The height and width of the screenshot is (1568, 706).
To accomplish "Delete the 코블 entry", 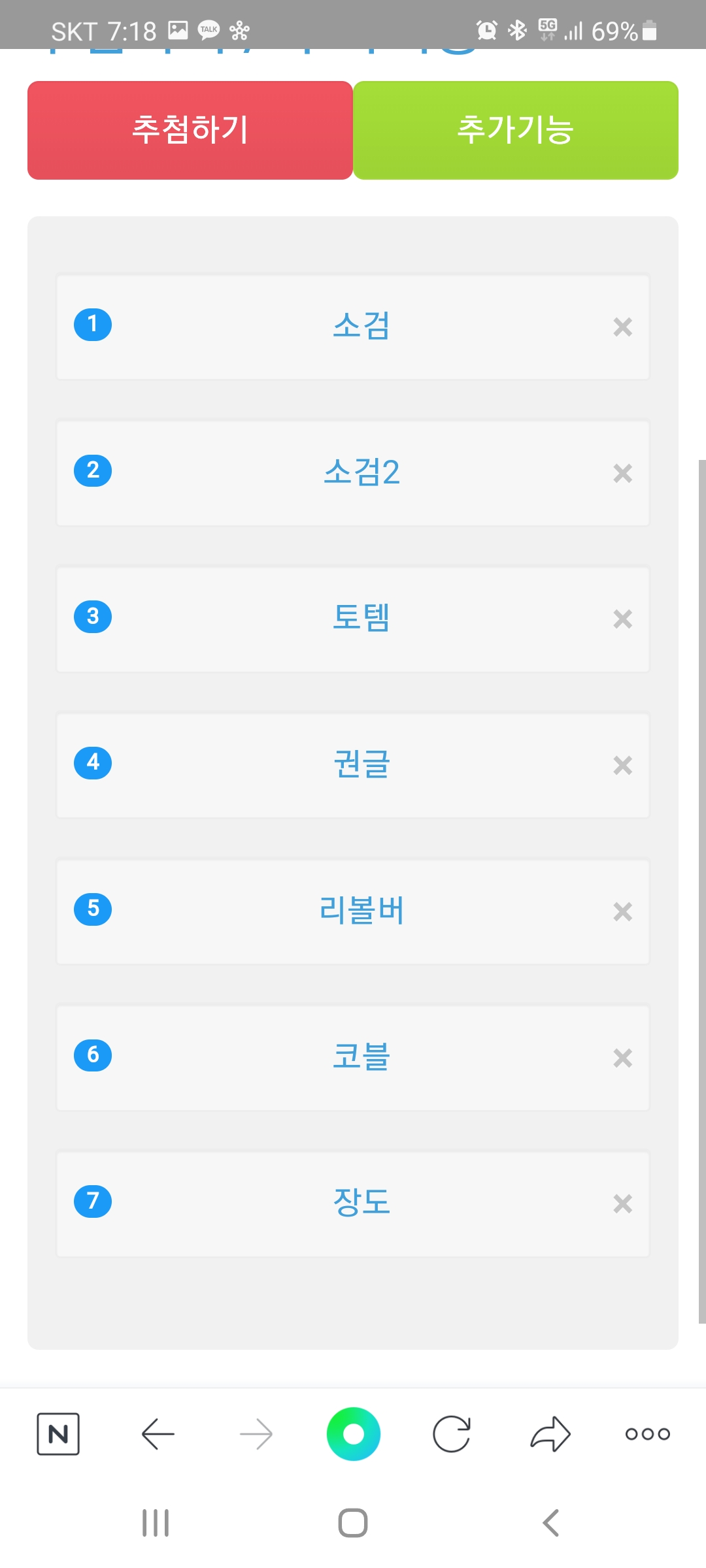I will [622, 1058].
